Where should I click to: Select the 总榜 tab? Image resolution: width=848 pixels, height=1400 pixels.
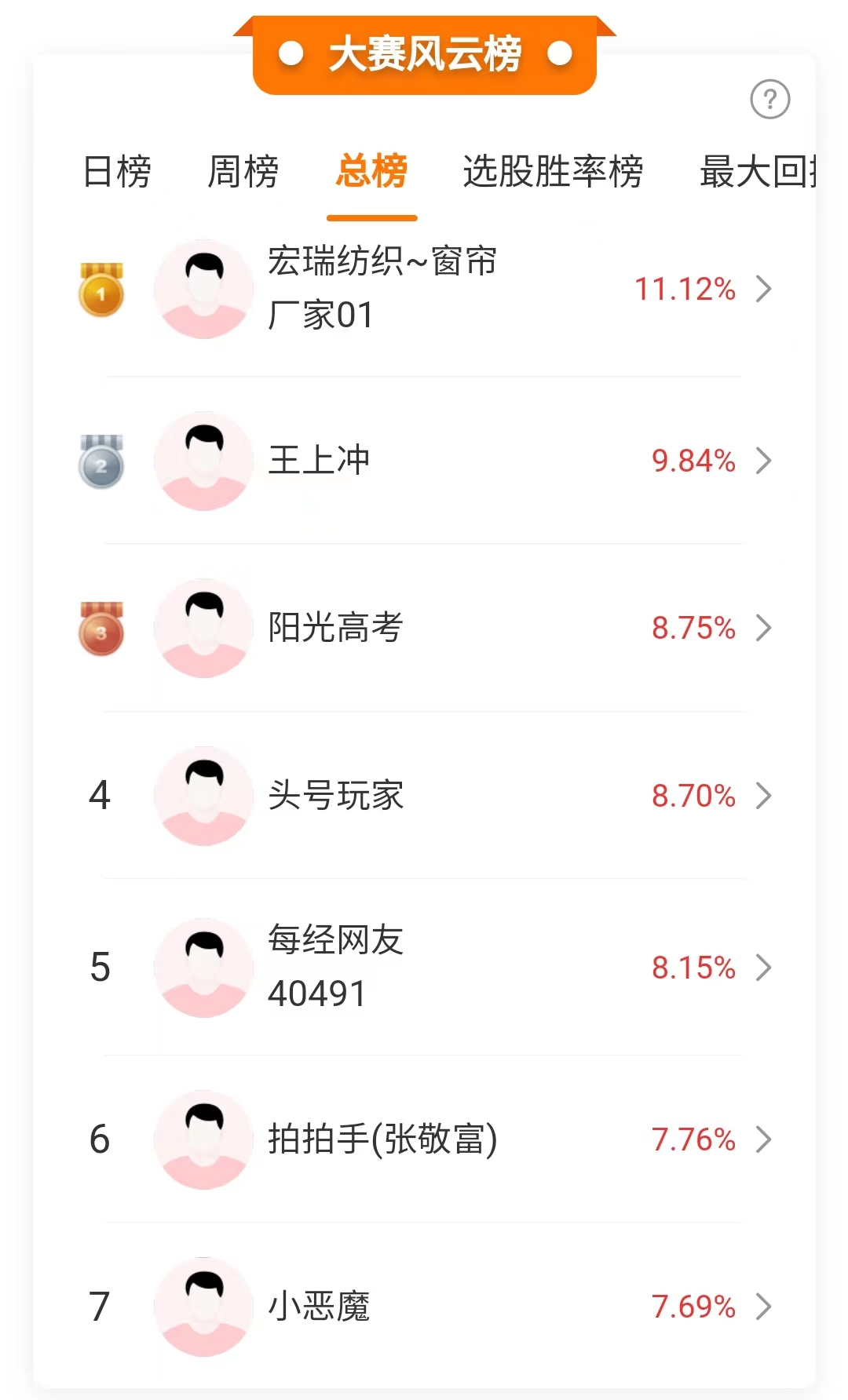click(x=371, y=171)
